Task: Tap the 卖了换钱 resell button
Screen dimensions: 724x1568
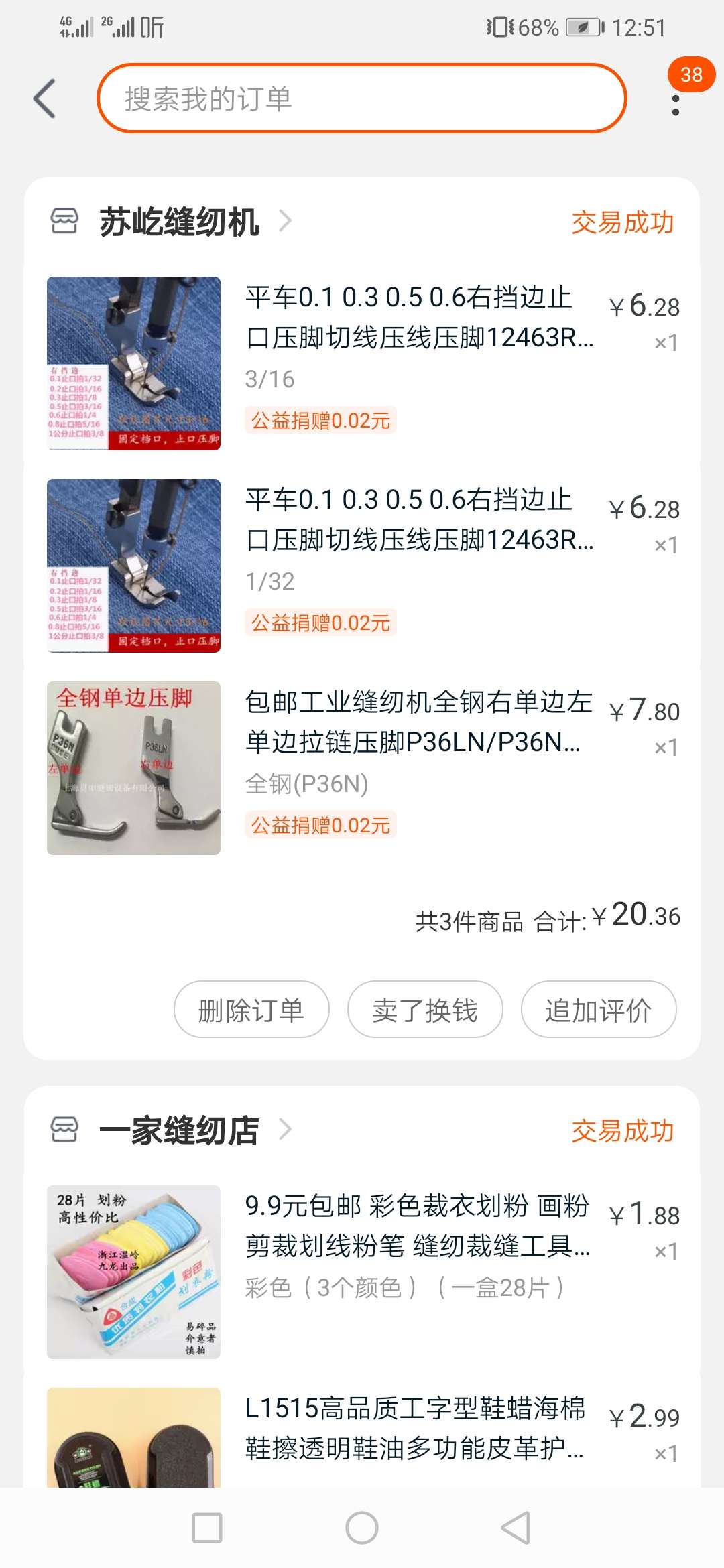Action: coord(425,1009)
